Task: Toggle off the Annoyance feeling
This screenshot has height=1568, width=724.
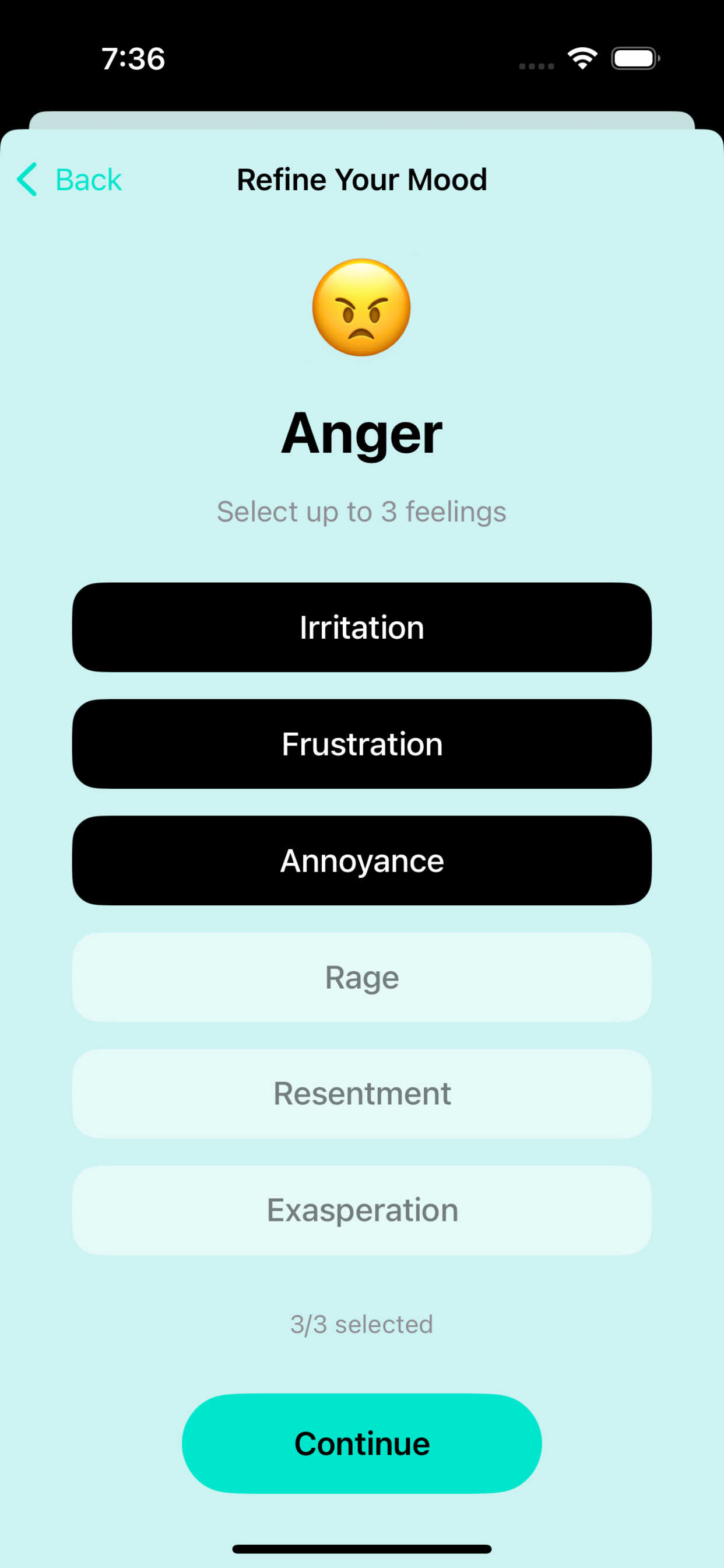Action: point(361,860)
